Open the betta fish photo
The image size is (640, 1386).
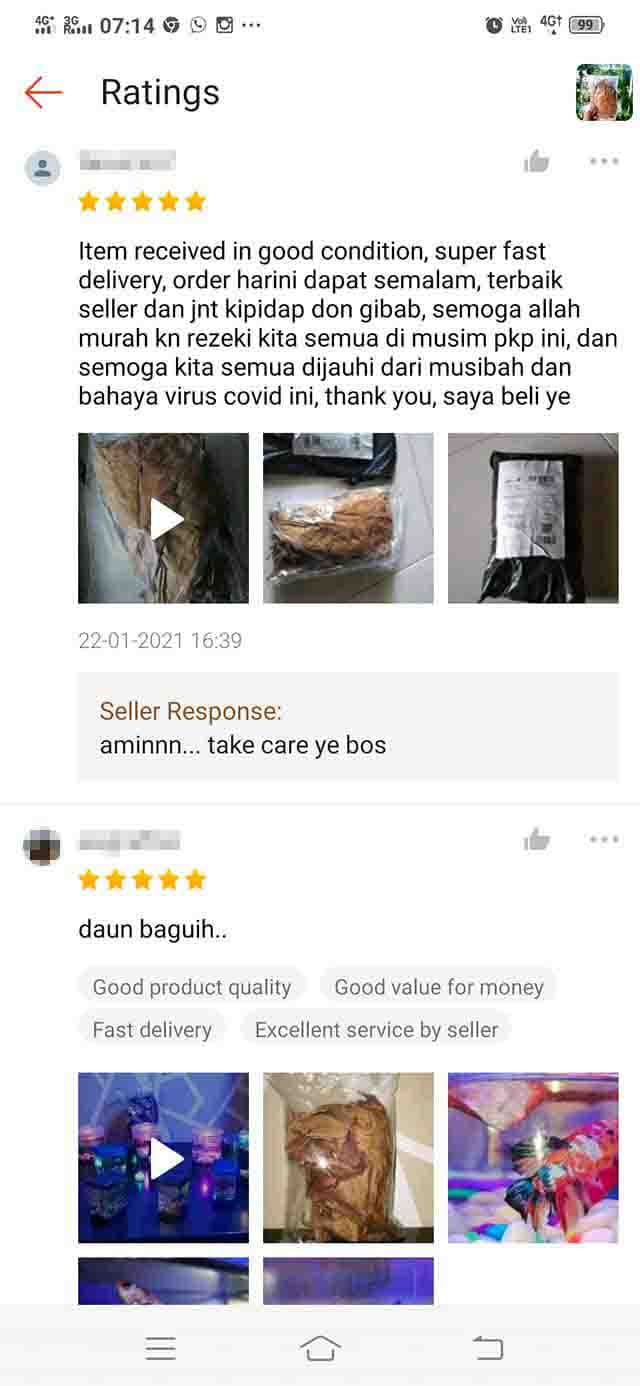[x=533, y=1158]
